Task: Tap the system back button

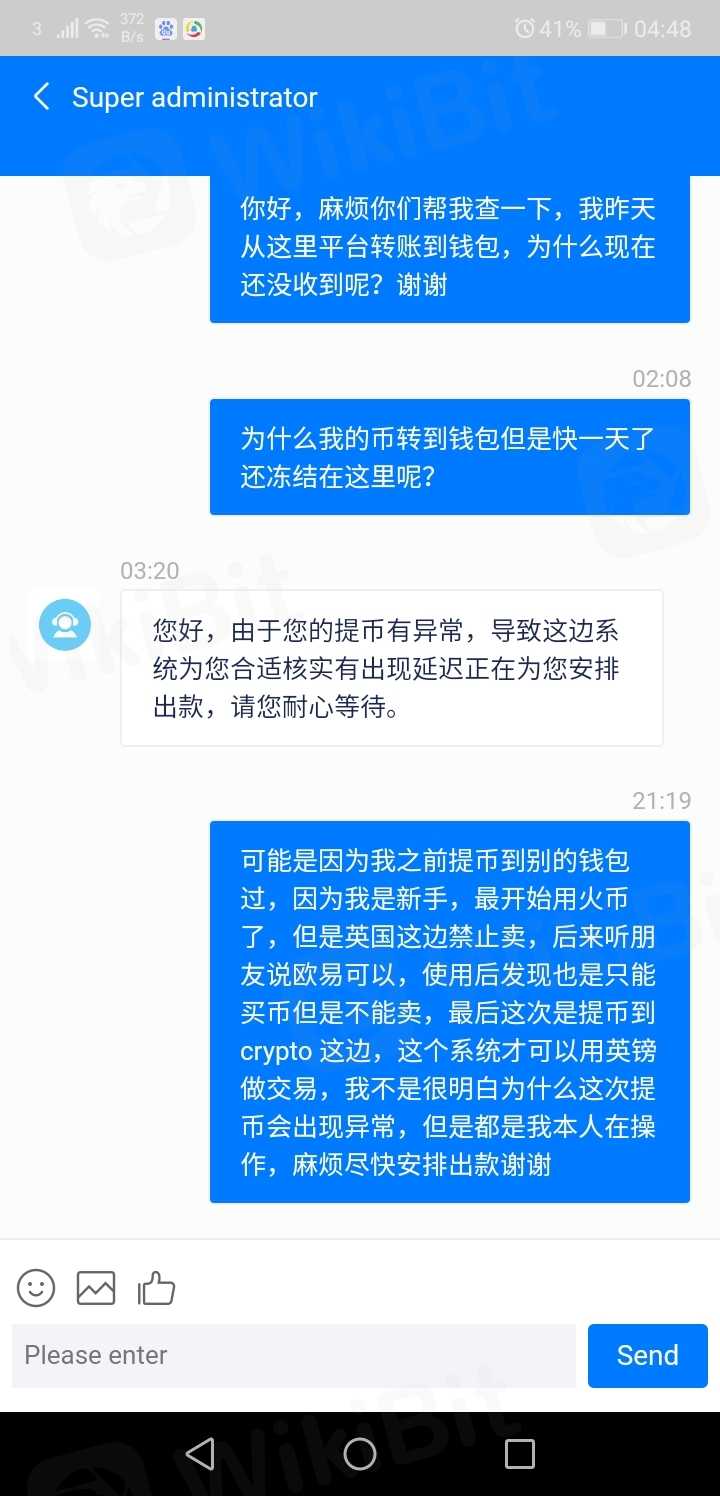Action: click(201, 1453)
